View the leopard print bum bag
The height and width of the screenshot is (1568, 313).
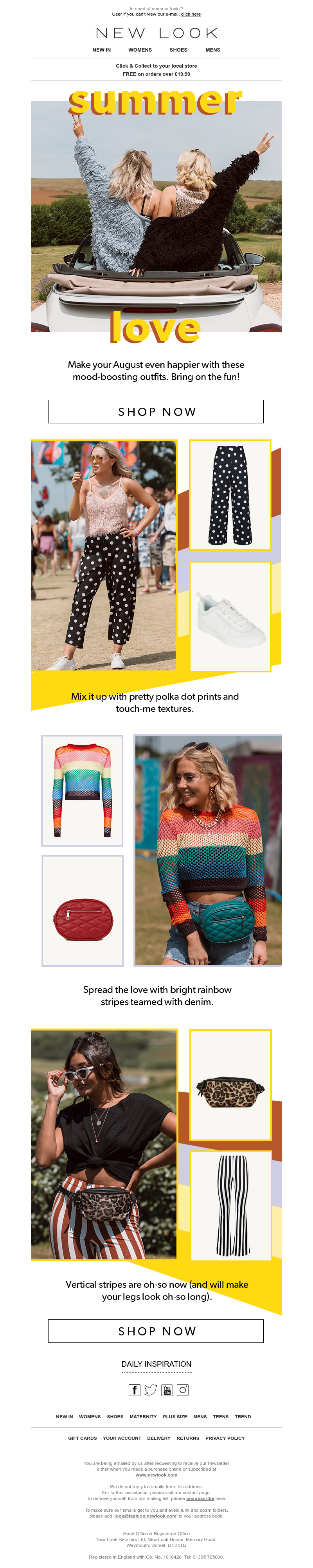(230, 1085)
